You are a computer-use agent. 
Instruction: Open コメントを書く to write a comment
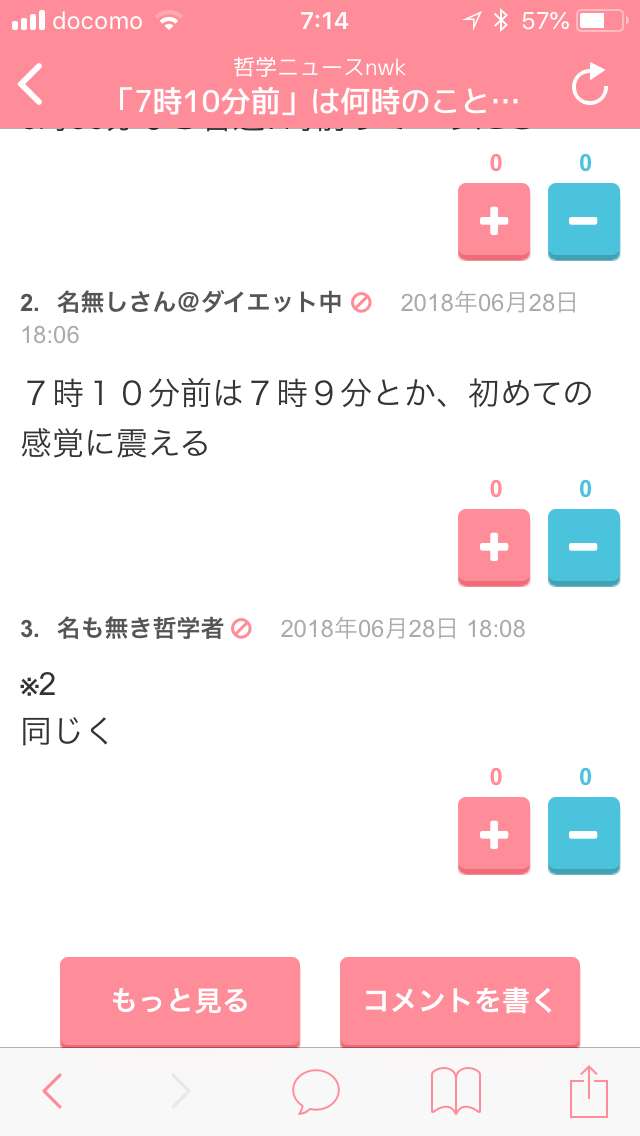click(x=460, y=1002)
